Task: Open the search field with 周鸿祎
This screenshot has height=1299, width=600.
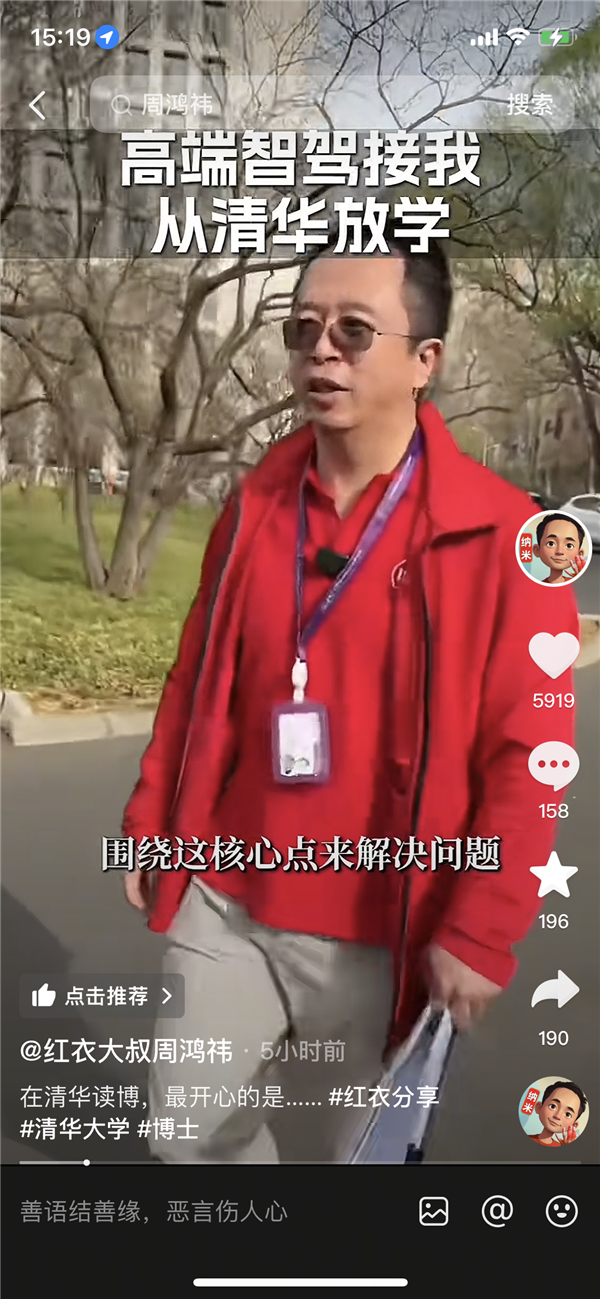Action: [x=300, y=105]
